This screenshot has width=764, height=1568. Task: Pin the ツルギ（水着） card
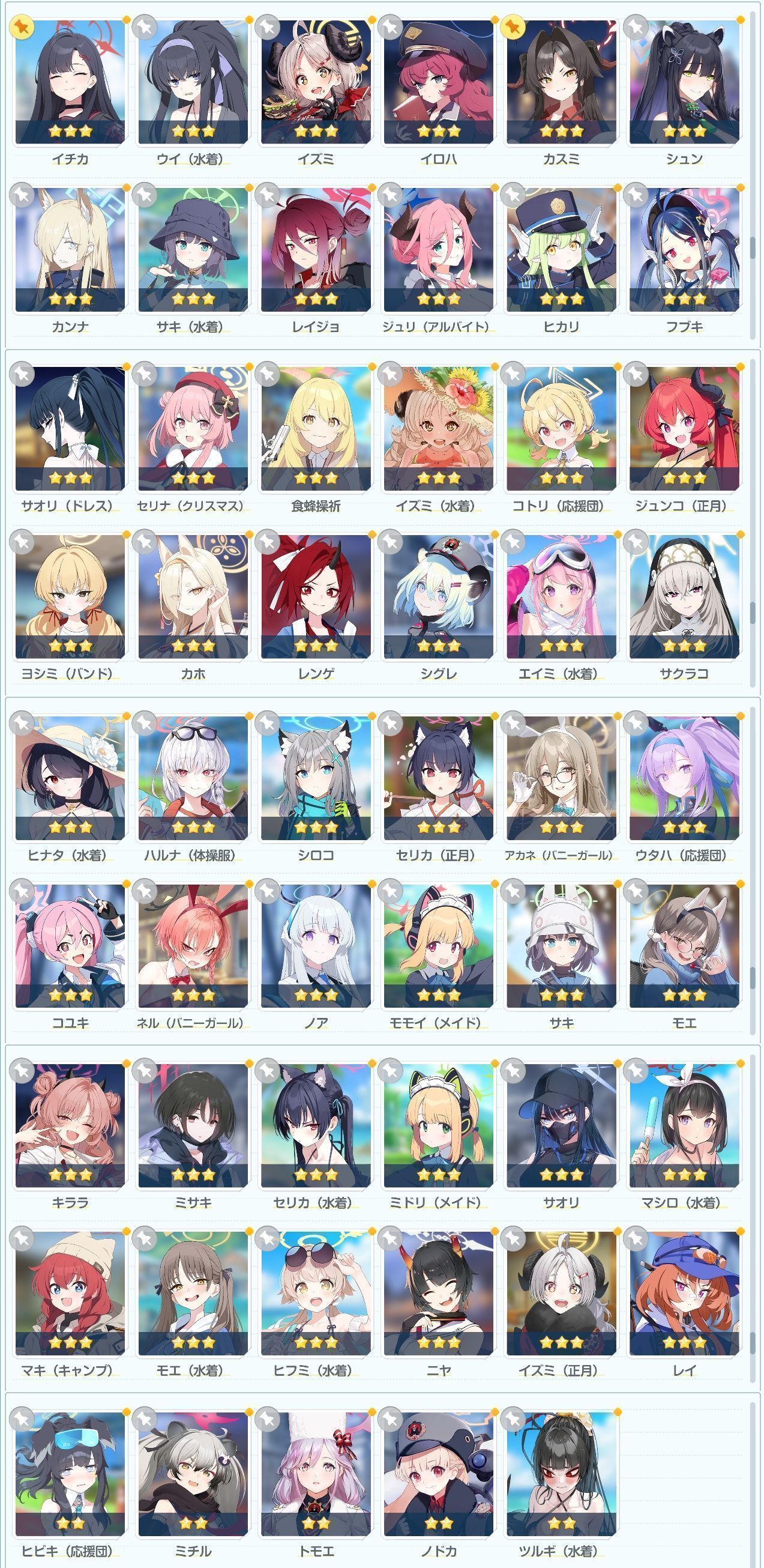click(x=514, y=1419)
